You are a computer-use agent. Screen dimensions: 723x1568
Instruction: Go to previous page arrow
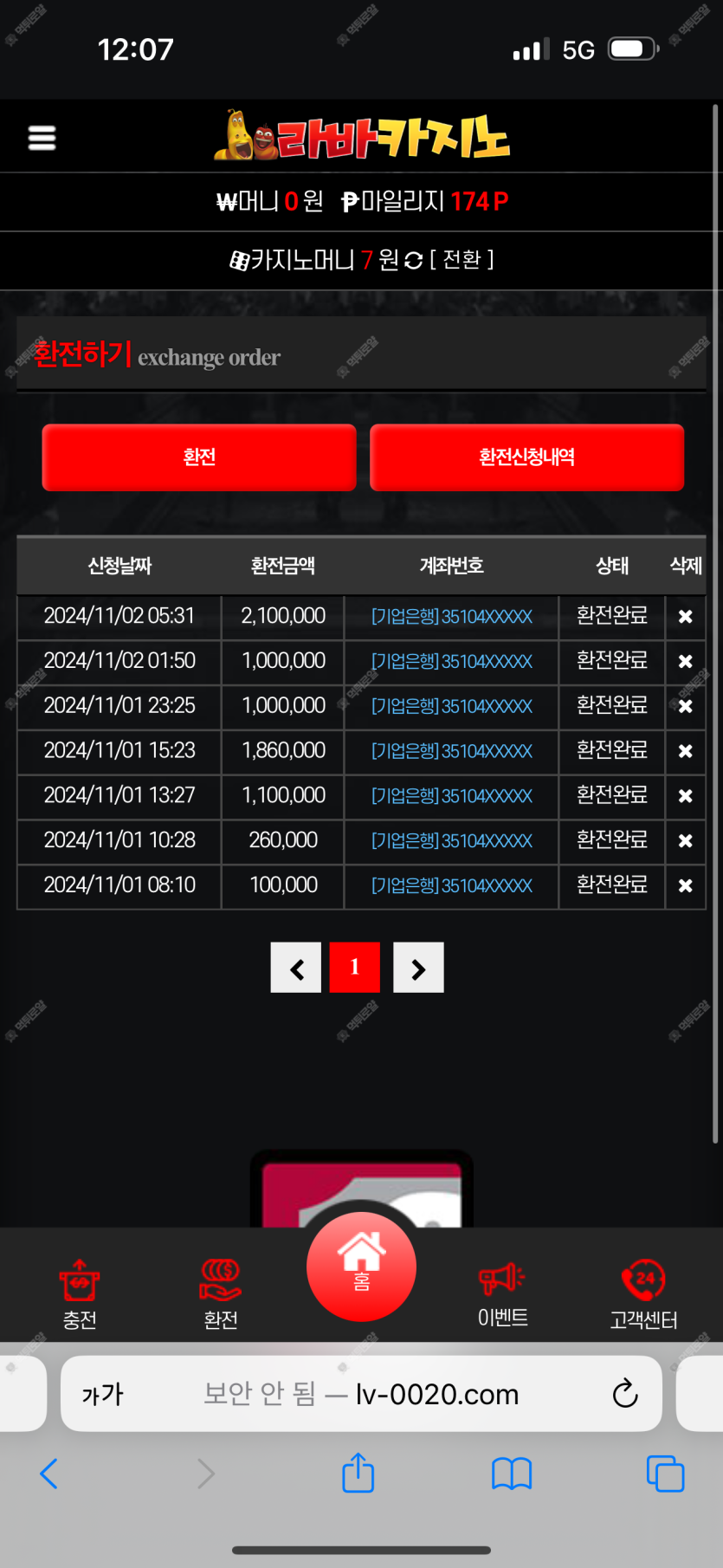pos(296,968)
